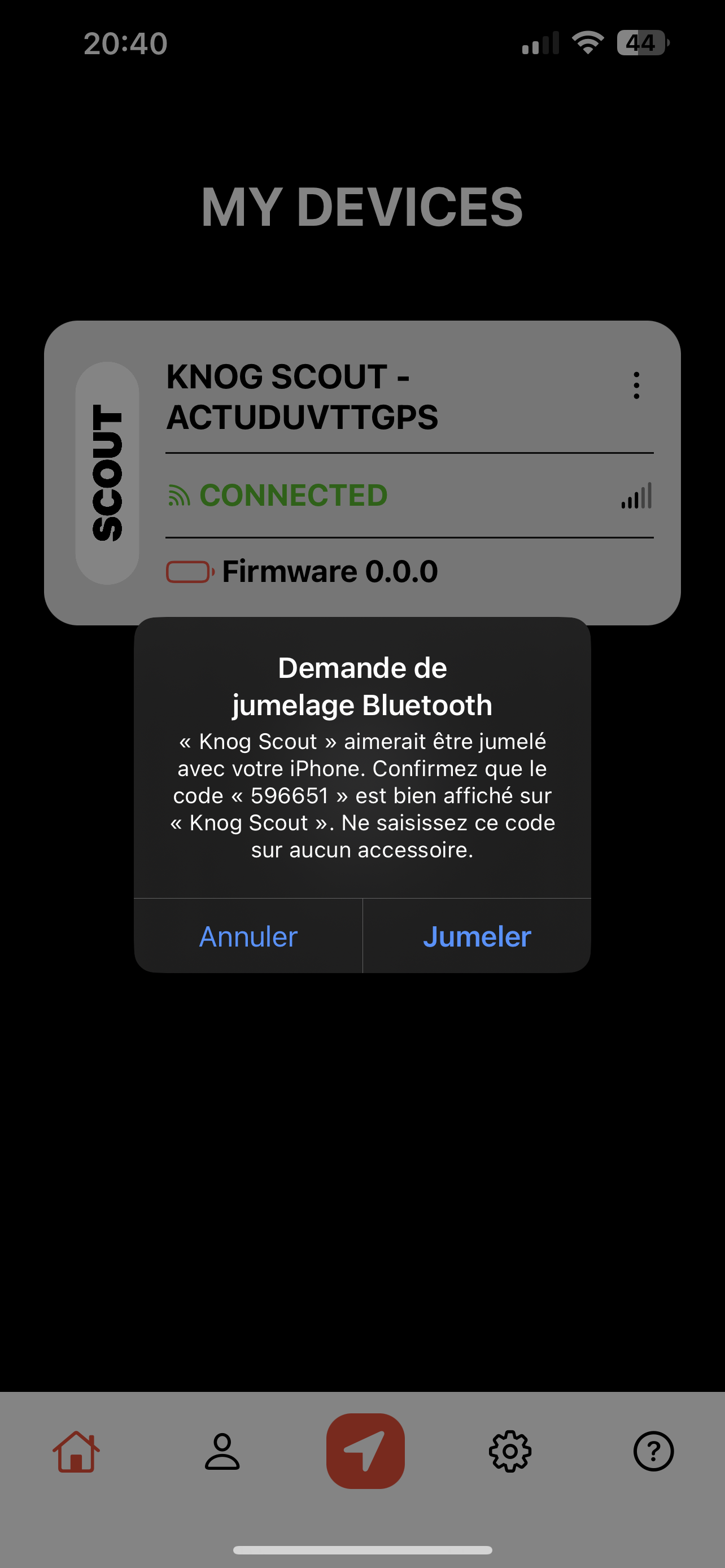Open the help question mark tab
The height and width of the screenshot is (1568, 725).
tap(653, 1452)
